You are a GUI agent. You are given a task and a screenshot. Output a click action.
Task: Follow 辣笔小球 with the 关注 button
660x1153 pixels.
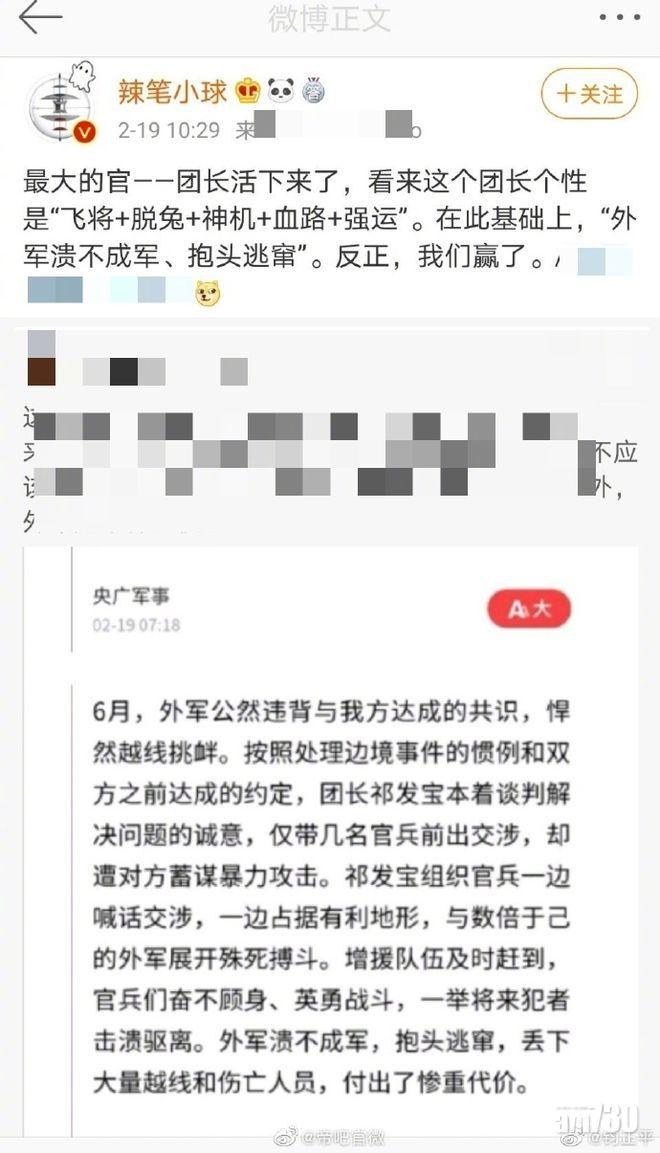click(589, 95)
